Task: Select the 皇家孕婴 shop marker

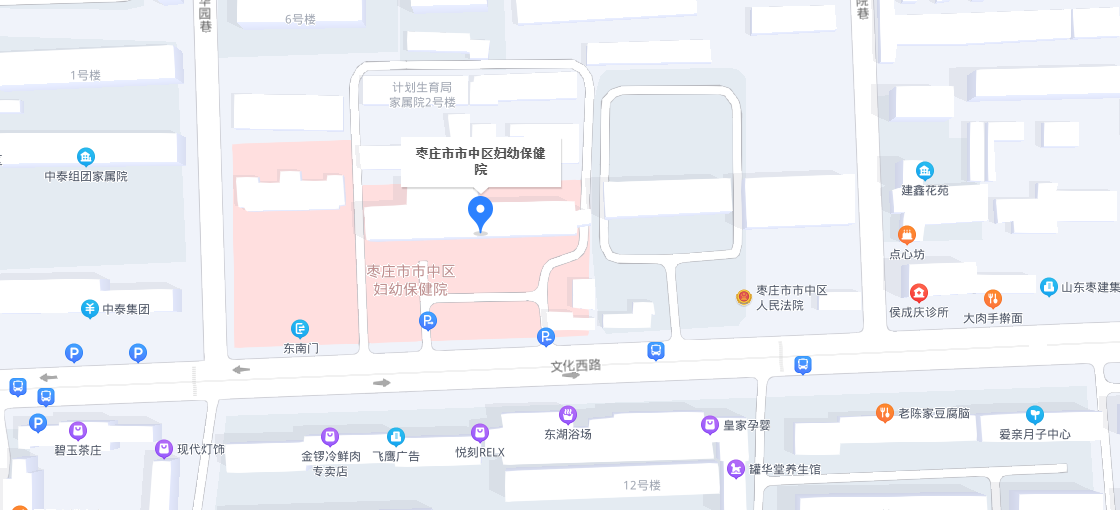Action: click(710, 425)
